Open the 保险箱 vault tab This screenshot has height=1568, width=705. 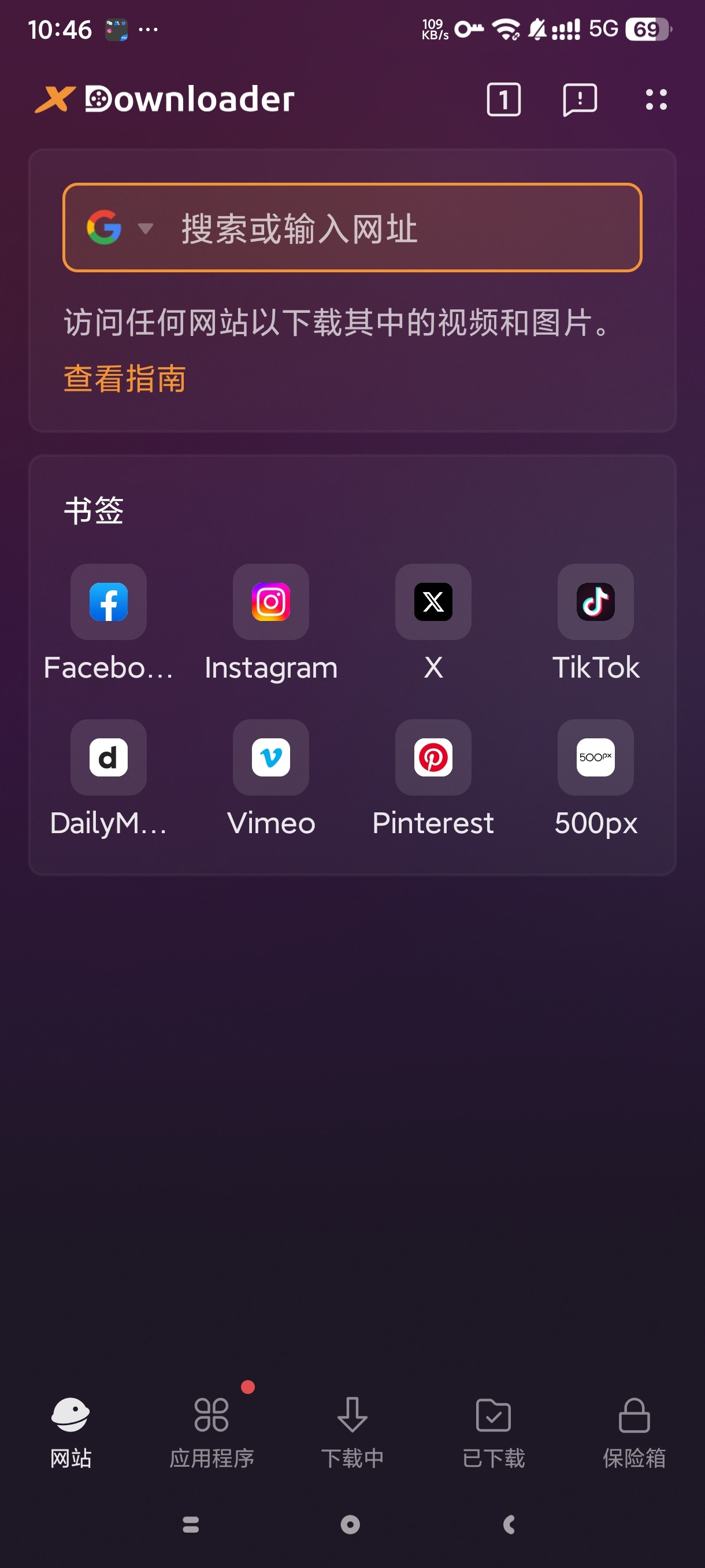(634, 1430)
